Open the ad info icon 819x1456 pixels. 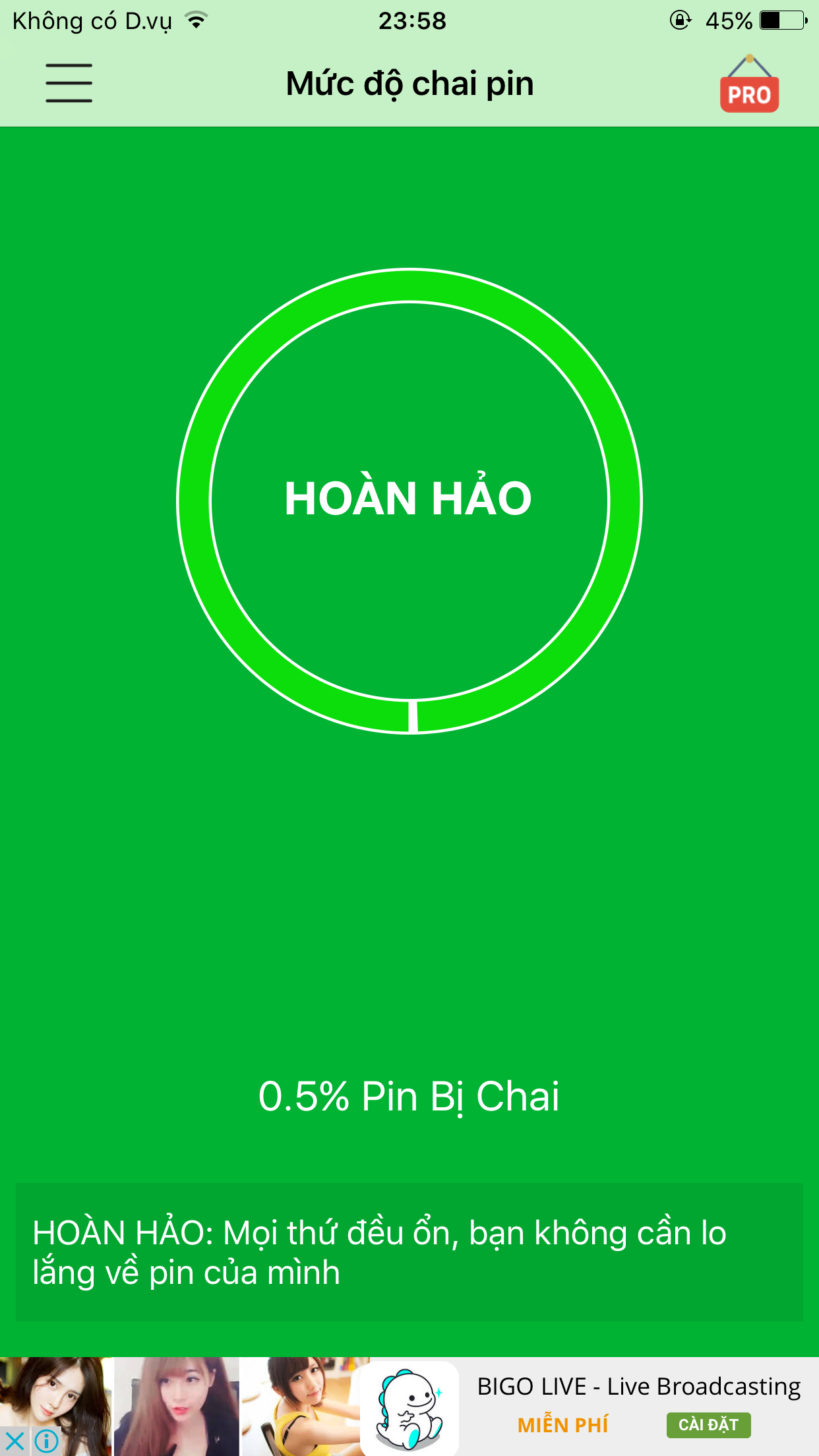[46, 1441]
